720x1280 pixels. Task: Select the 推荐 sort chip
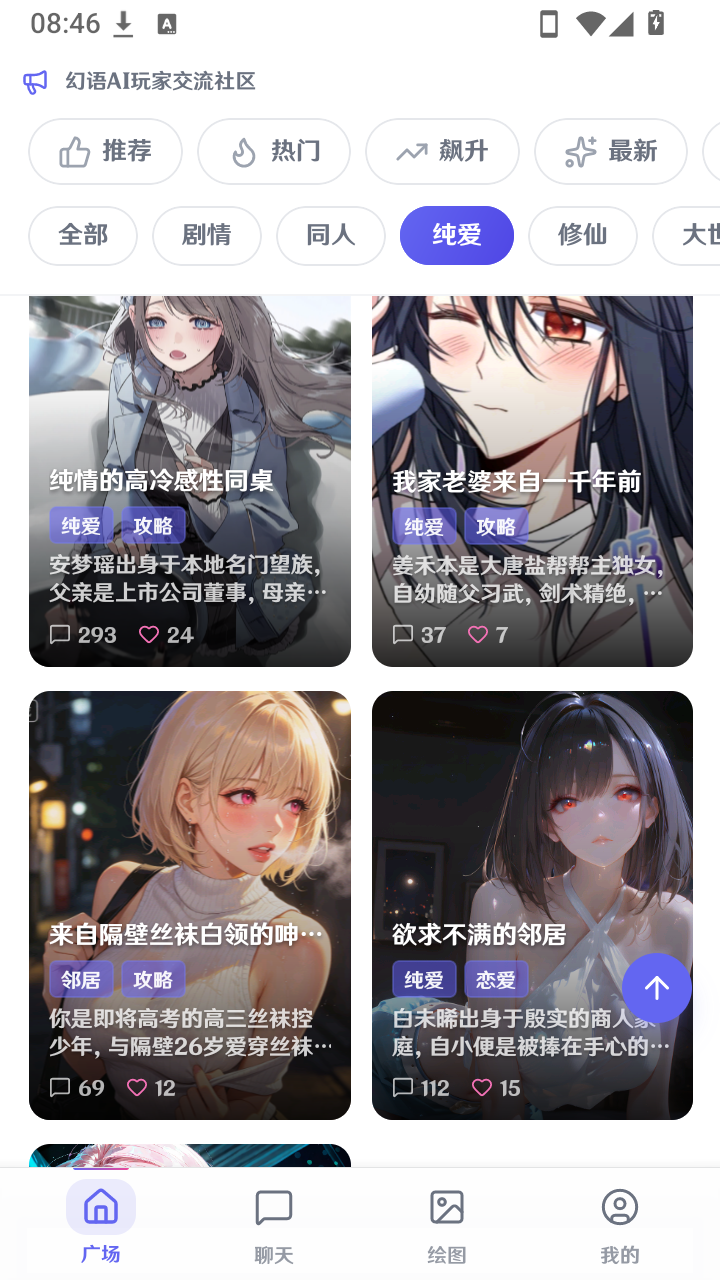[x=105, y=152]
